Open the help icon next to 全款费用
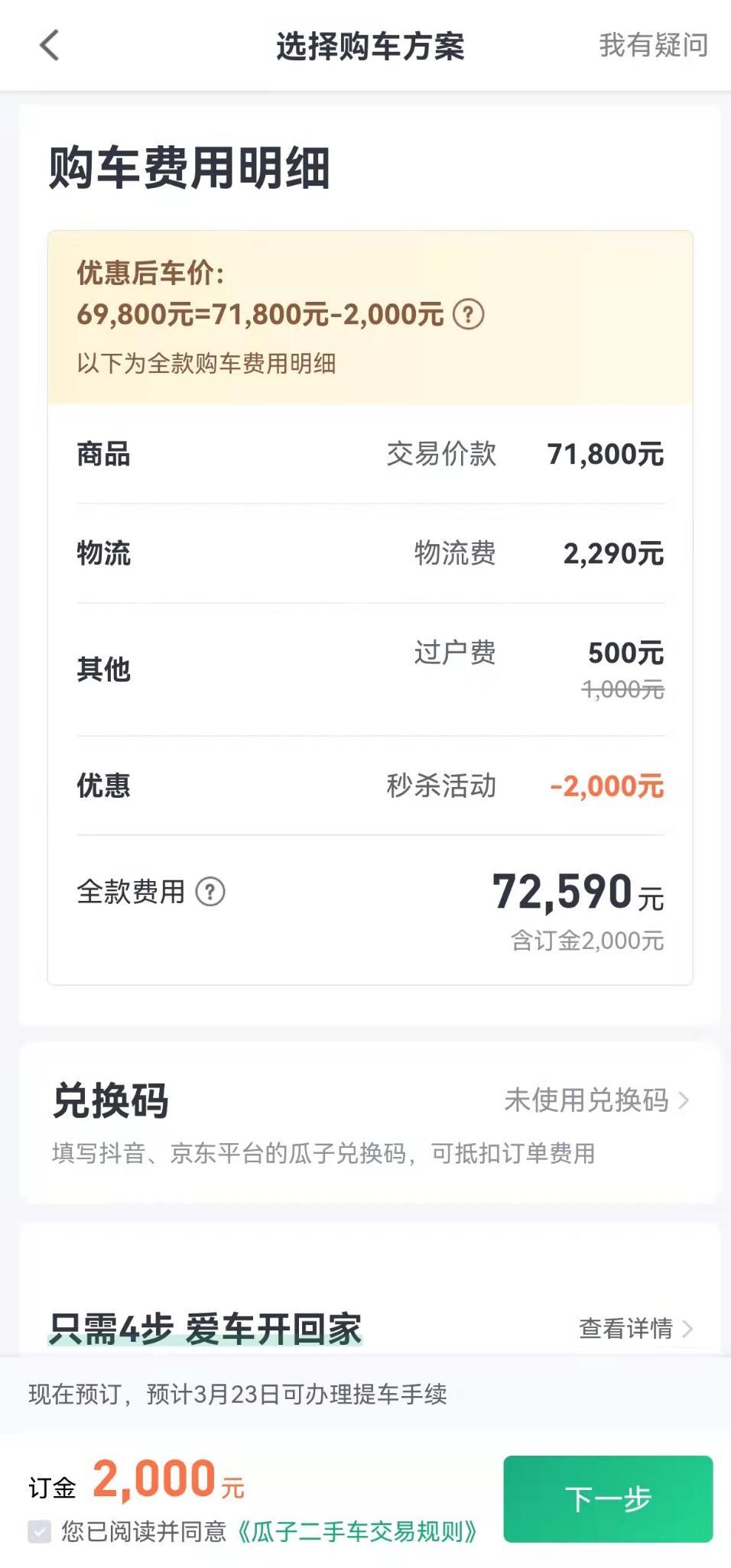Image resolution: width=731 pixels, height=1568 pixels. [x=210, y=892]
